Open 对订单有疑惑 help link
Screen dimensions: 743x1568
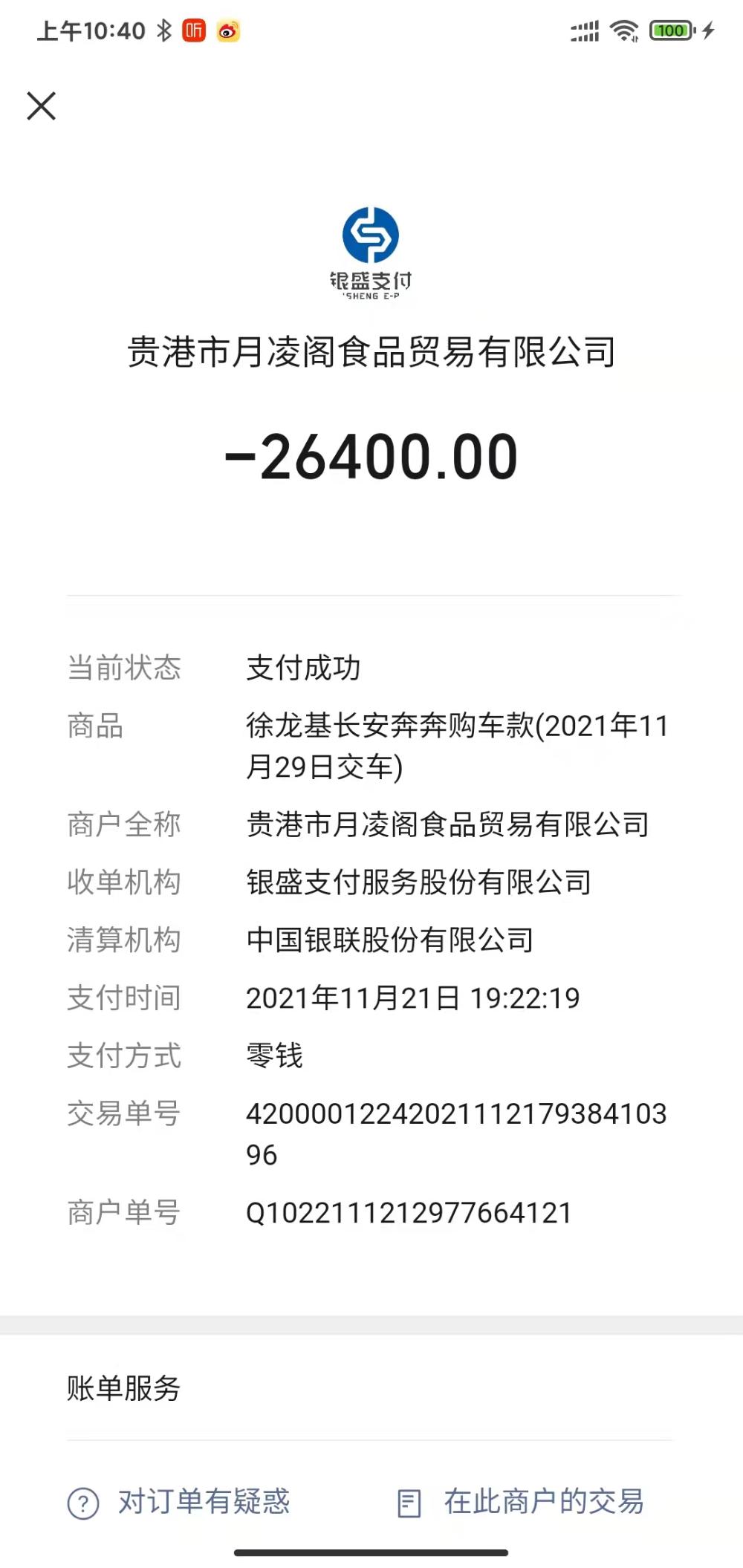[179, 1502]
